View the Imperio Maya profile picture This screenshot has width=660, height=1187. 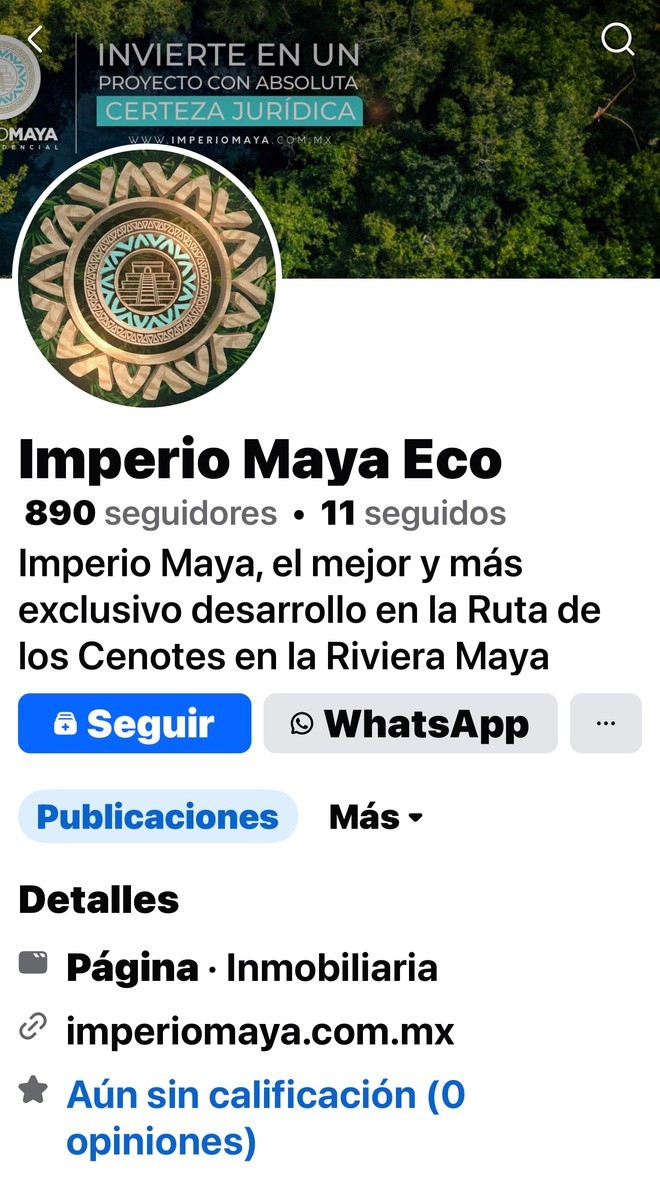(148, 278)
